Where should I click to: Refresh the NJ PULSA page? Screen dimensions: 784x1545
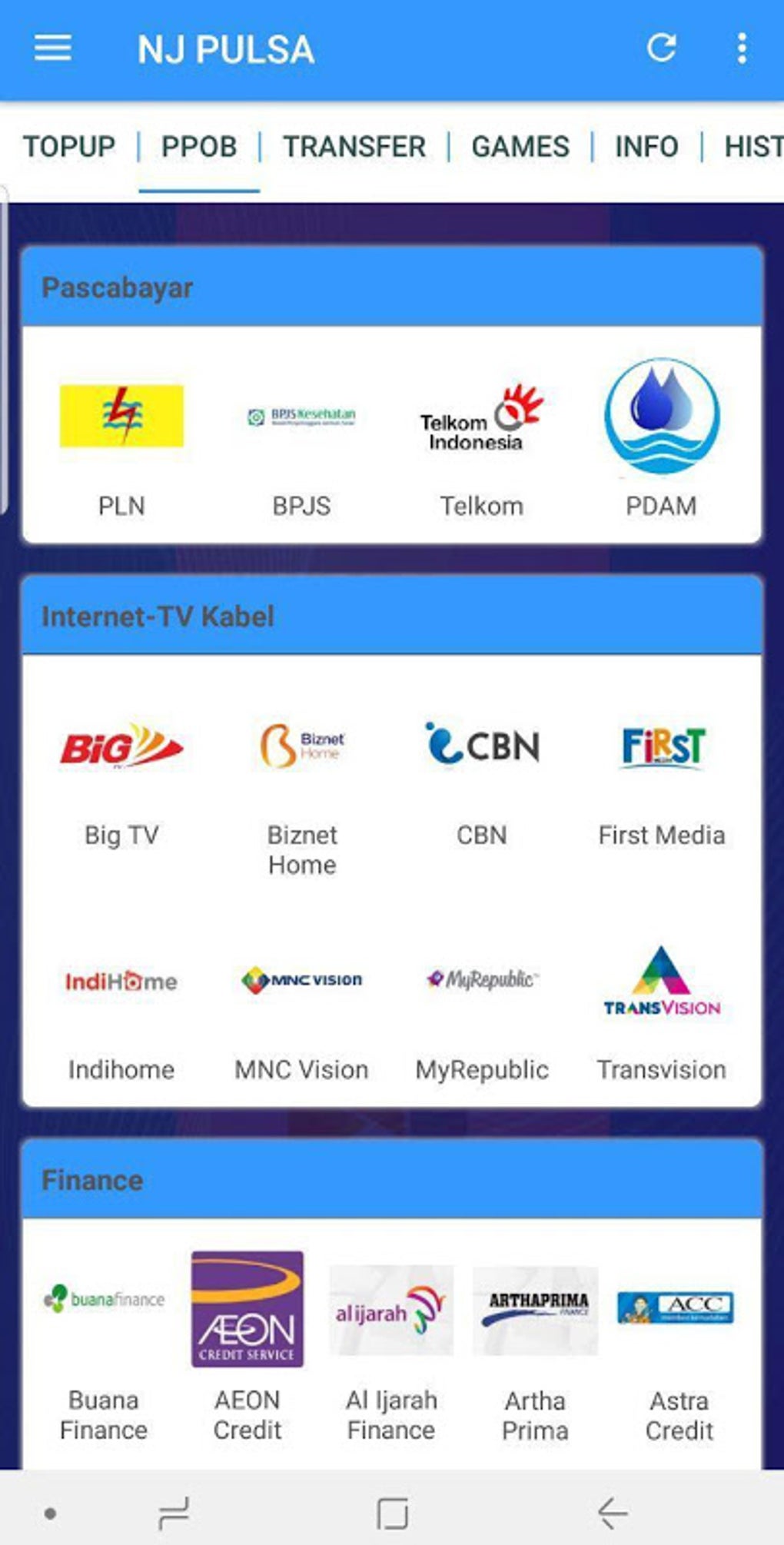pyautogui.click(x=661, y=48)
